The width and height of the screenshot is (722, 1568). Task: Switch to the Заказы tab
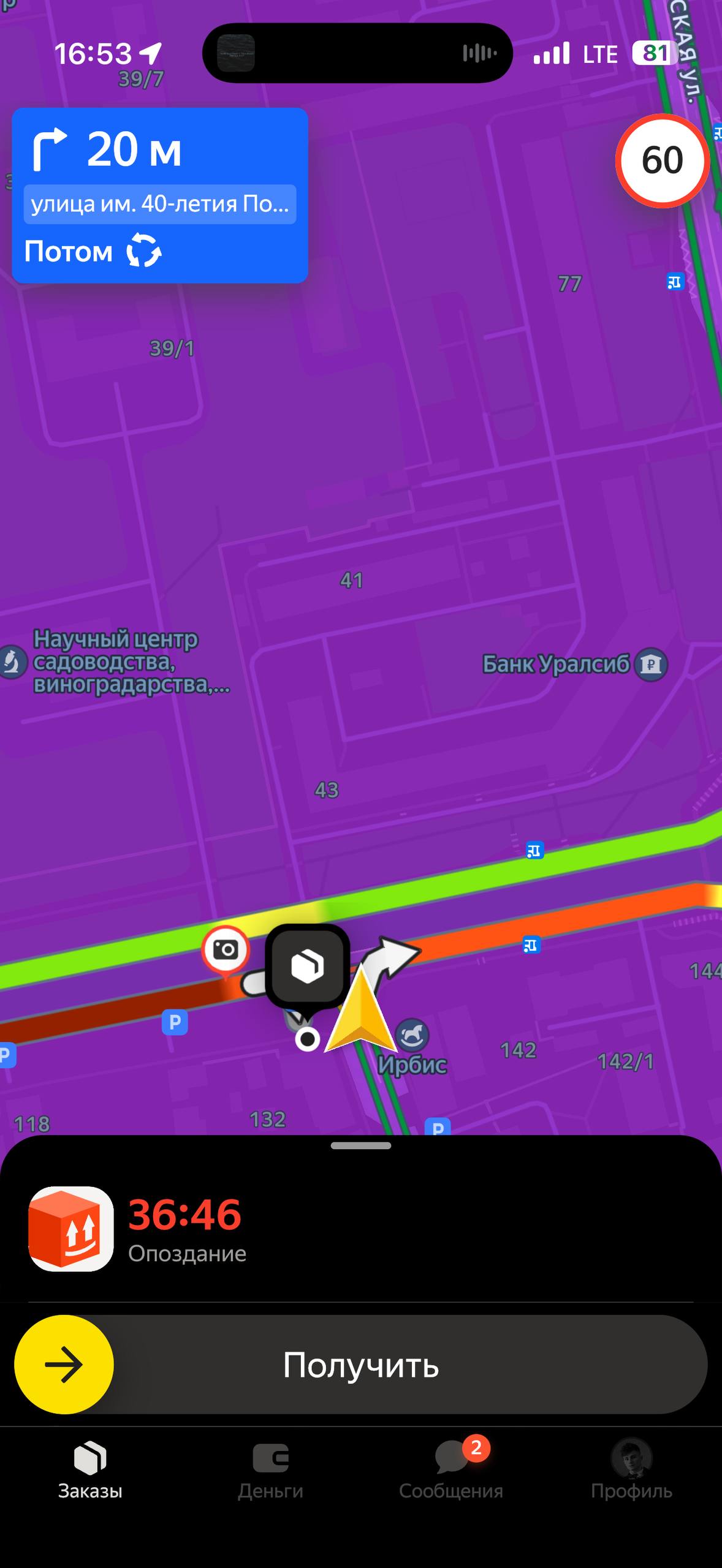pos(90,1470)
